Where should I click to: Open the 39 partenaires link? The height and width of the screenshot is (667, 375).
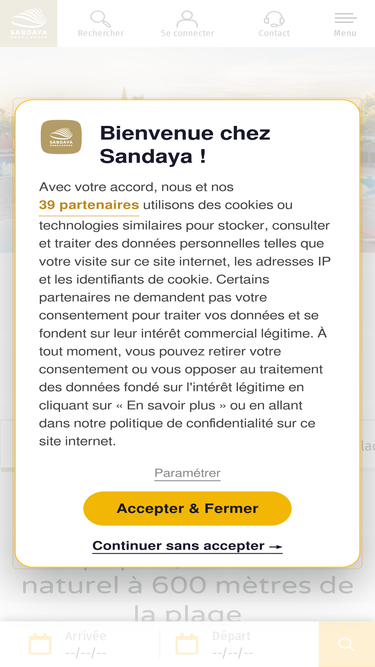pos(89,205)
